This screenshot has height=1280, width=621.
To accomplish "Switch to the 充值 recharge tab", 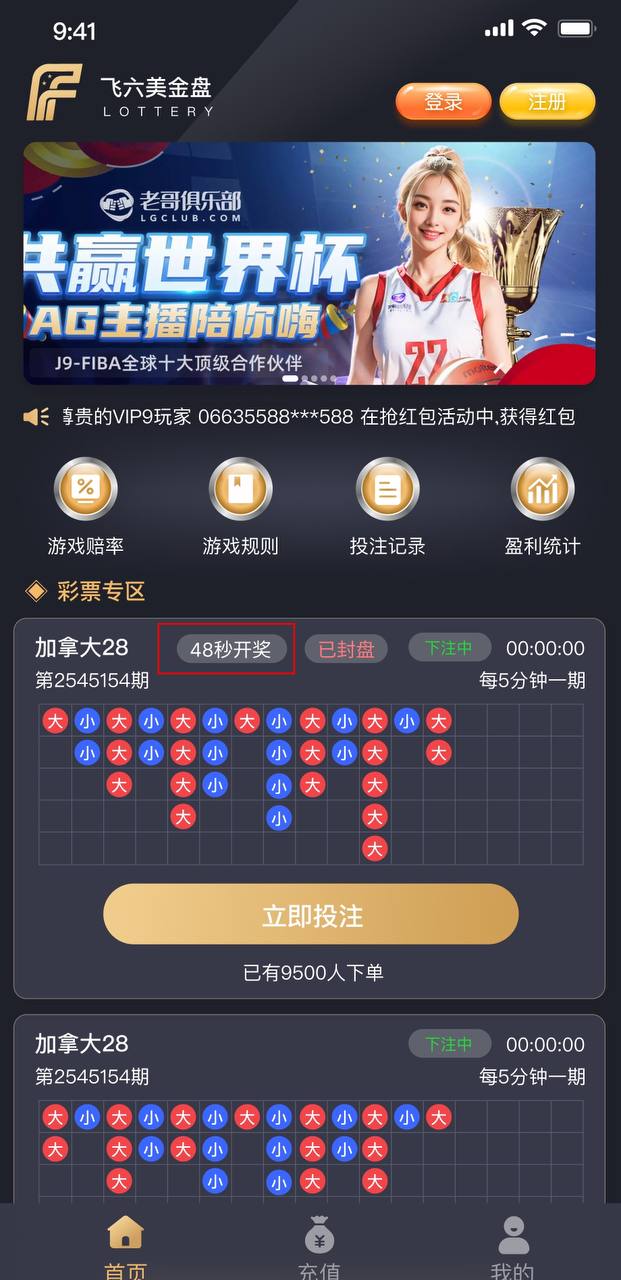I will coord(319,1245).
